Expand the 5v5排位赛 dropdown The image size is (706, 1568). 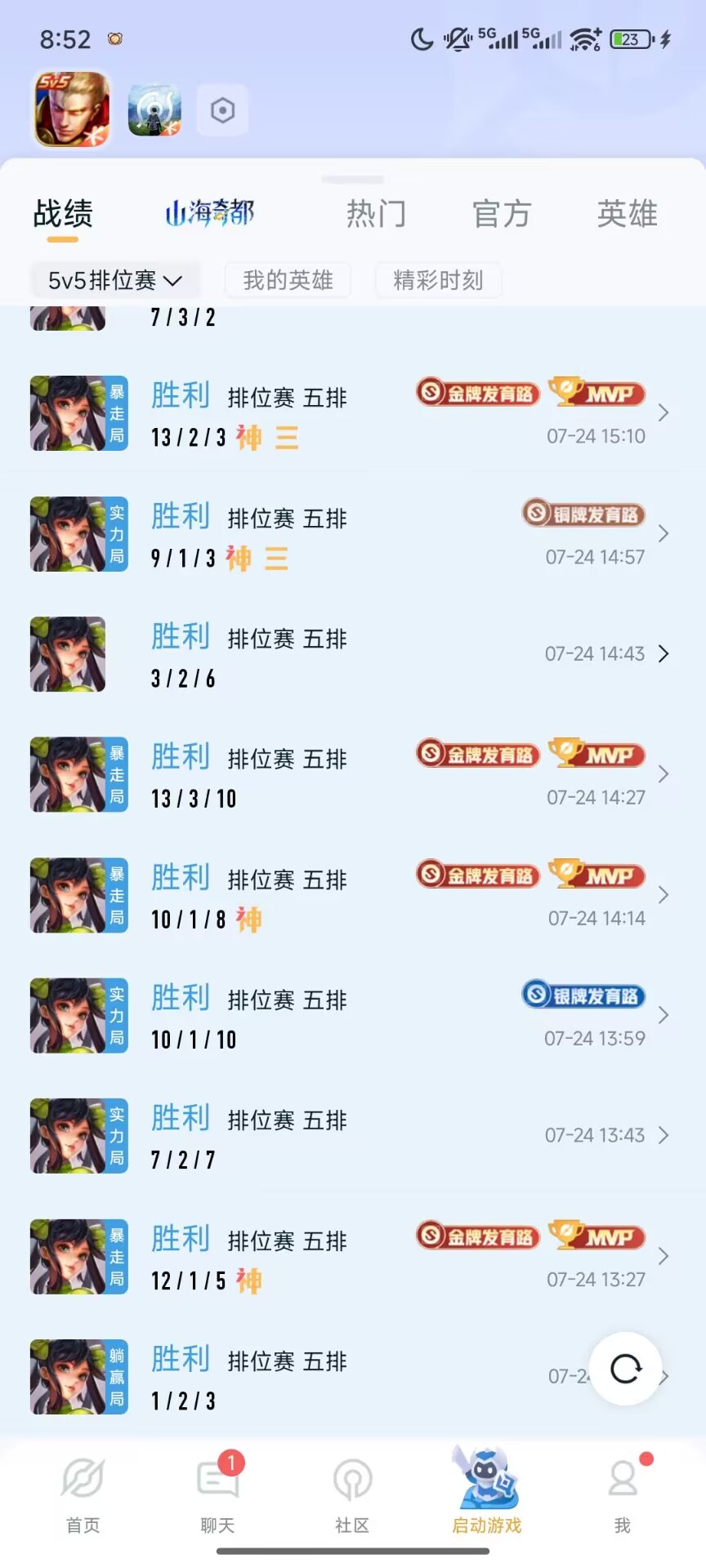tap(114, 280)
